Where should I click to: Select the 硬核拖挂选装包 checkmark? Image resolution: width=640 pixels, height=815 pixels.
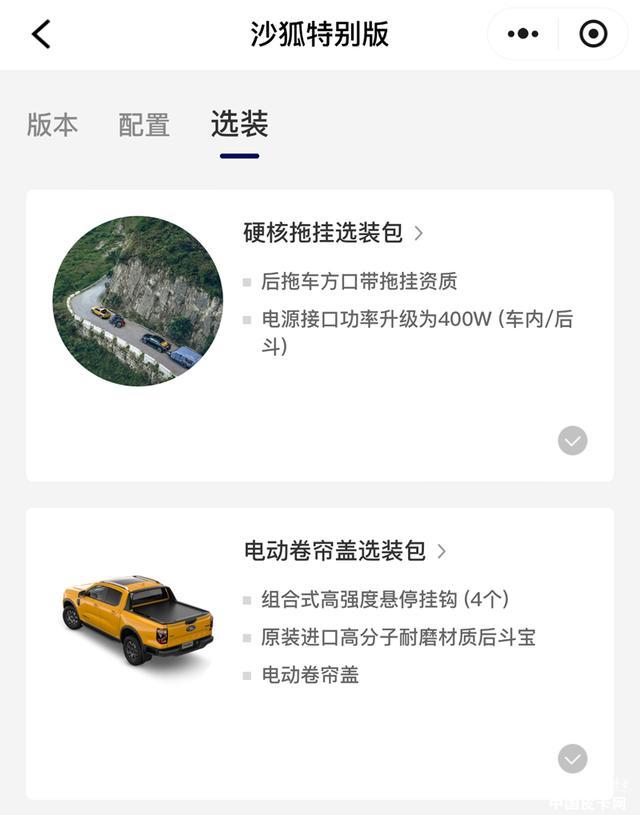point(572,441)
